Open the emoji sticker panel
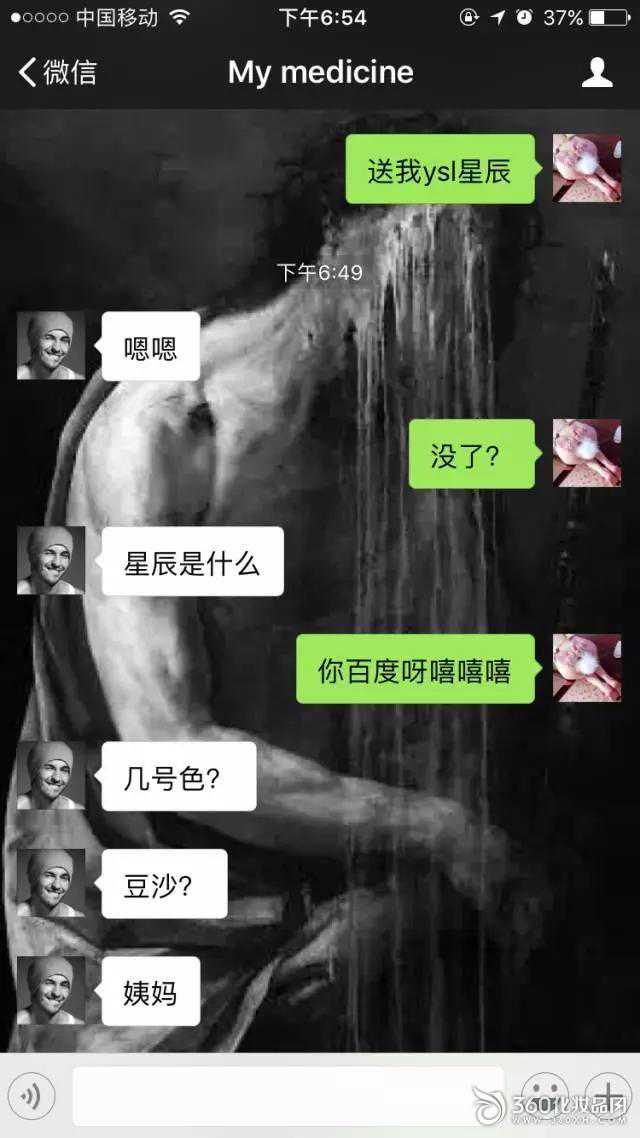The image size is (640, 1138). 545,1095
